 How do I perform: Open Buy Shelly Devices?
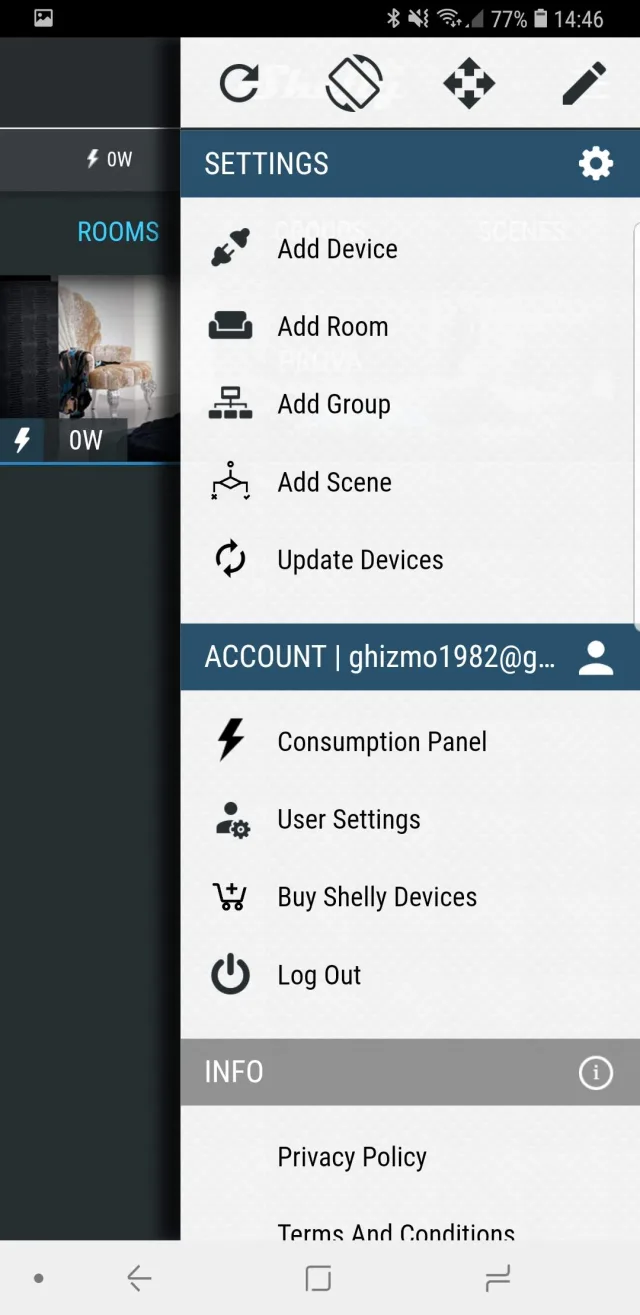(x=377, y=898)
